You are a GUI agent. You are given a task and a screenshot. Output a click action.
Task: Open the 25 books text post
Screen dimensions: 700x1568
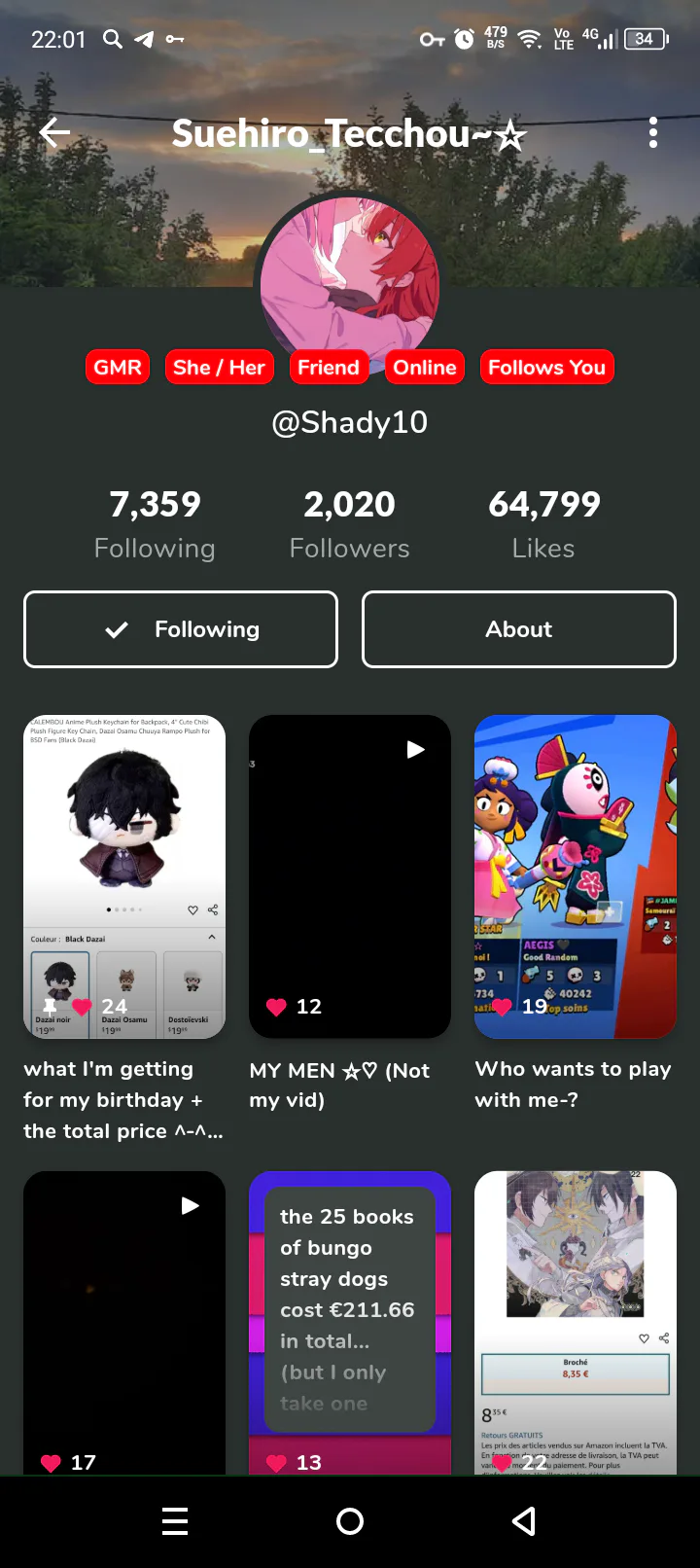tap(350, 1323)
